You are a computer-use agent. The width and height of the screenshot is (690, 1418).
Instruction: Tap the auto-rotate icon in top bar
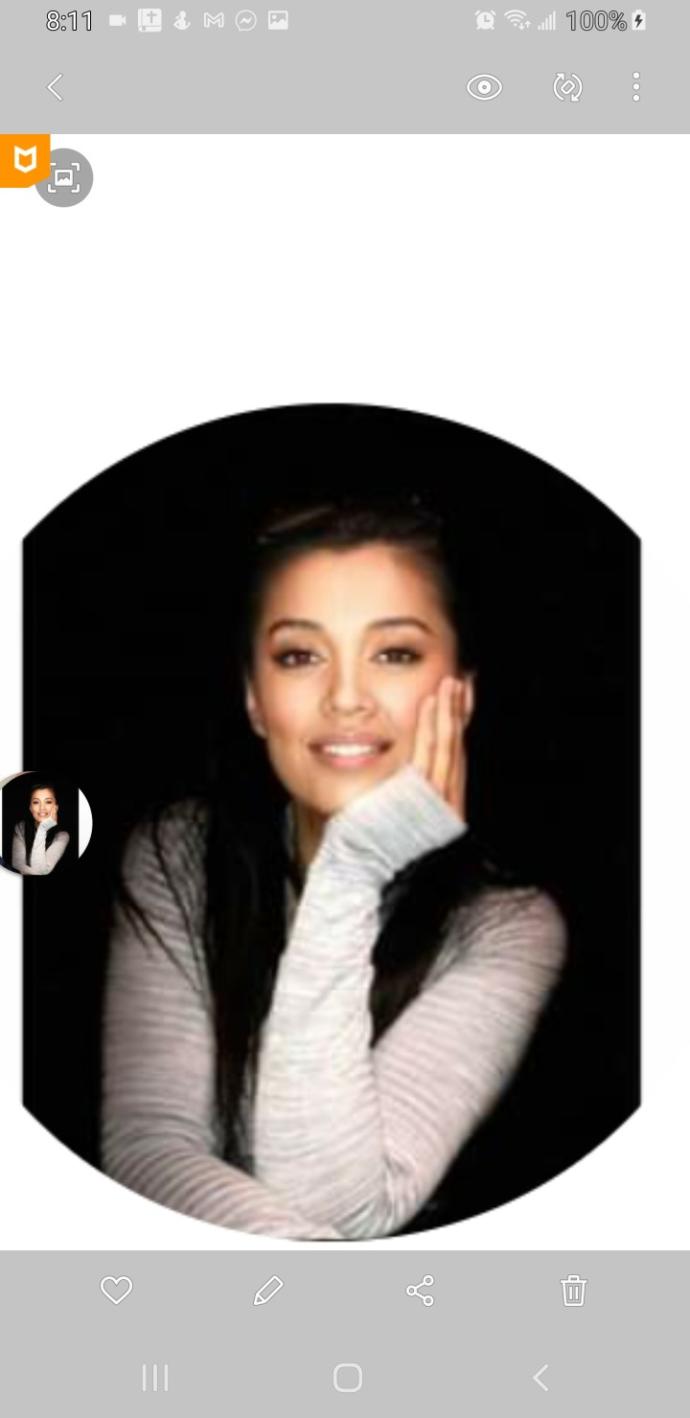coord(567,88)
